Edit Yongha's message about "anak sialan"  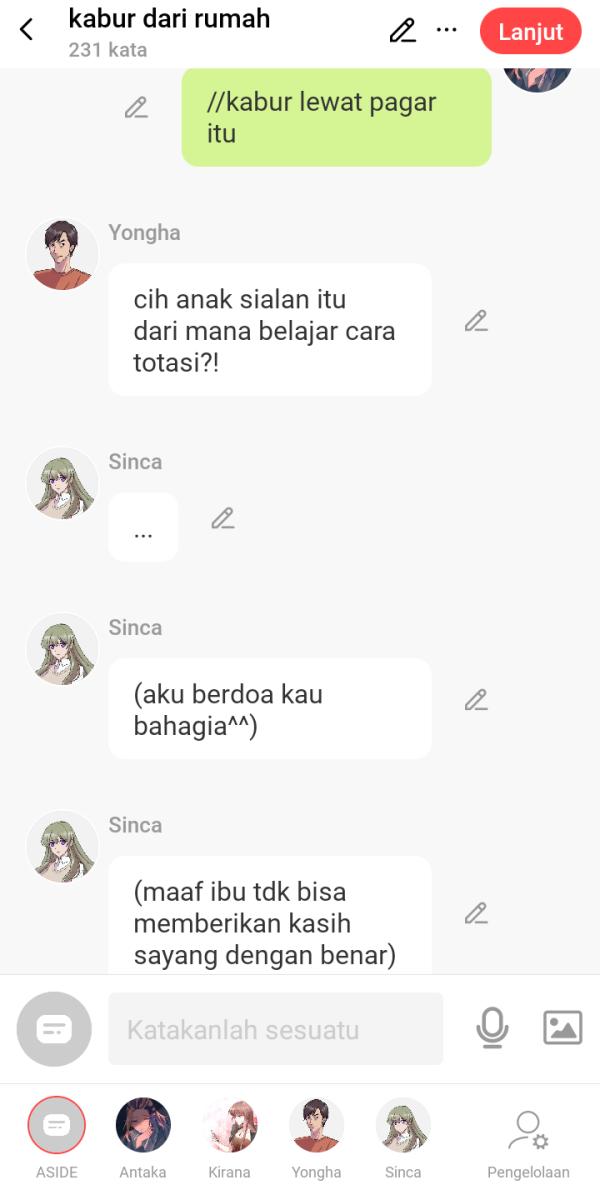[476, 321]
